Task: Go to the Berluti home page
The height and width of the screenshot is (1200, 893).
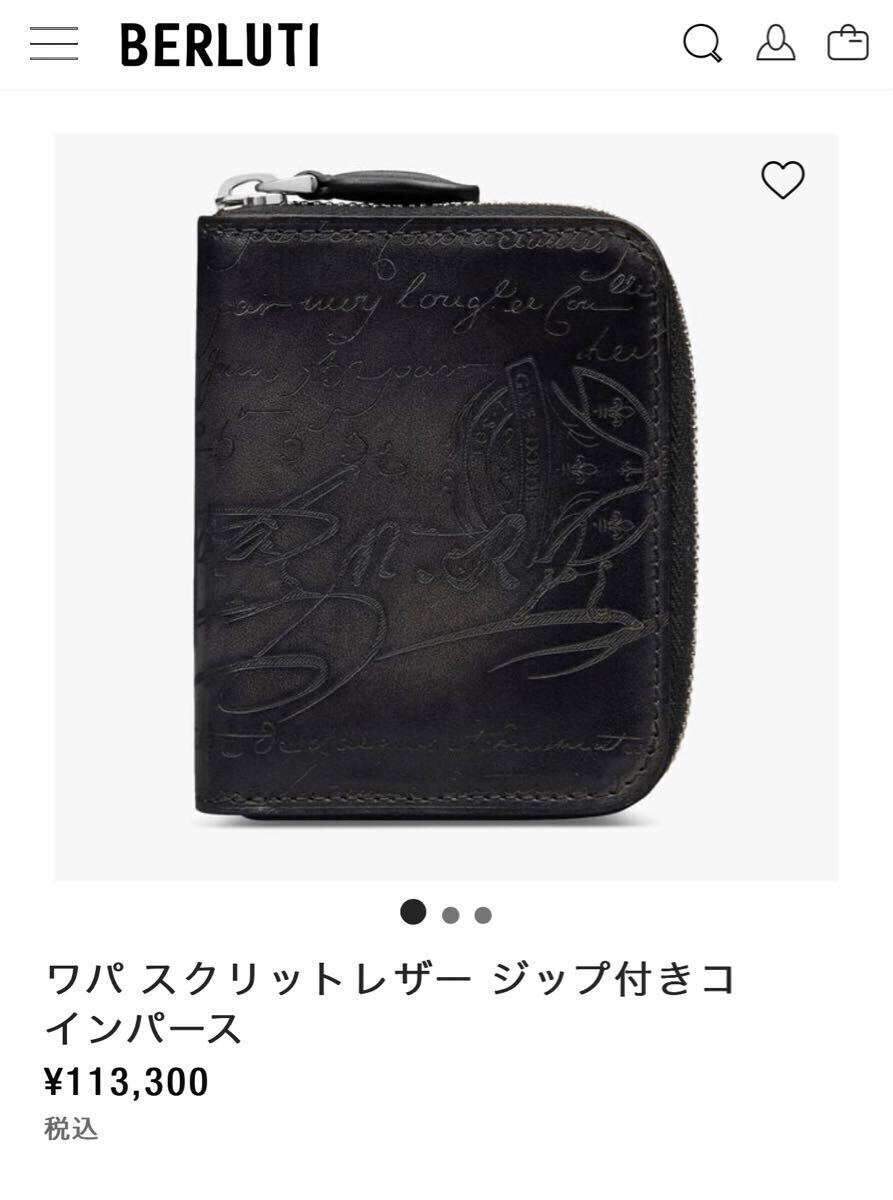Action: (219, 45)
